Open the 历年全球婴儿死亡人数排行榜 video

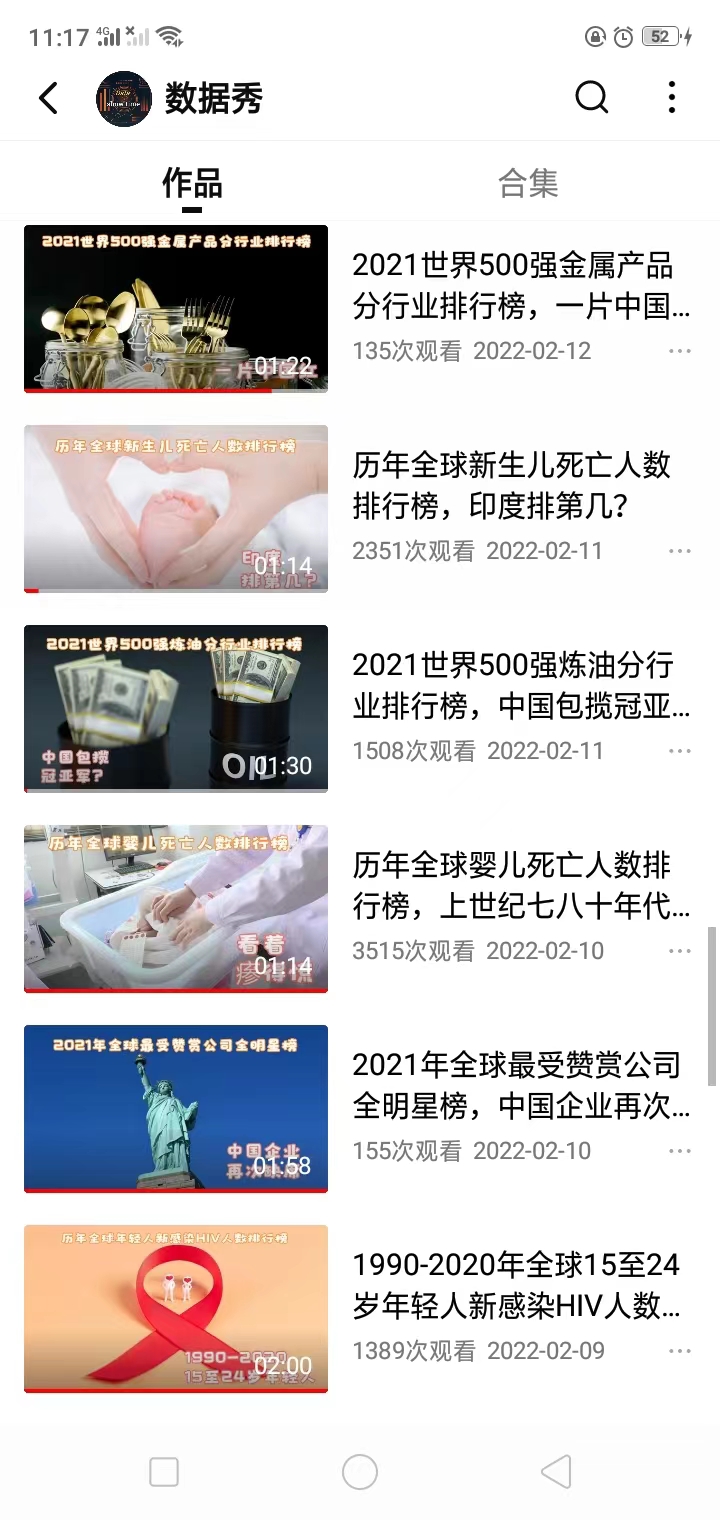click(x=176, y=908)
